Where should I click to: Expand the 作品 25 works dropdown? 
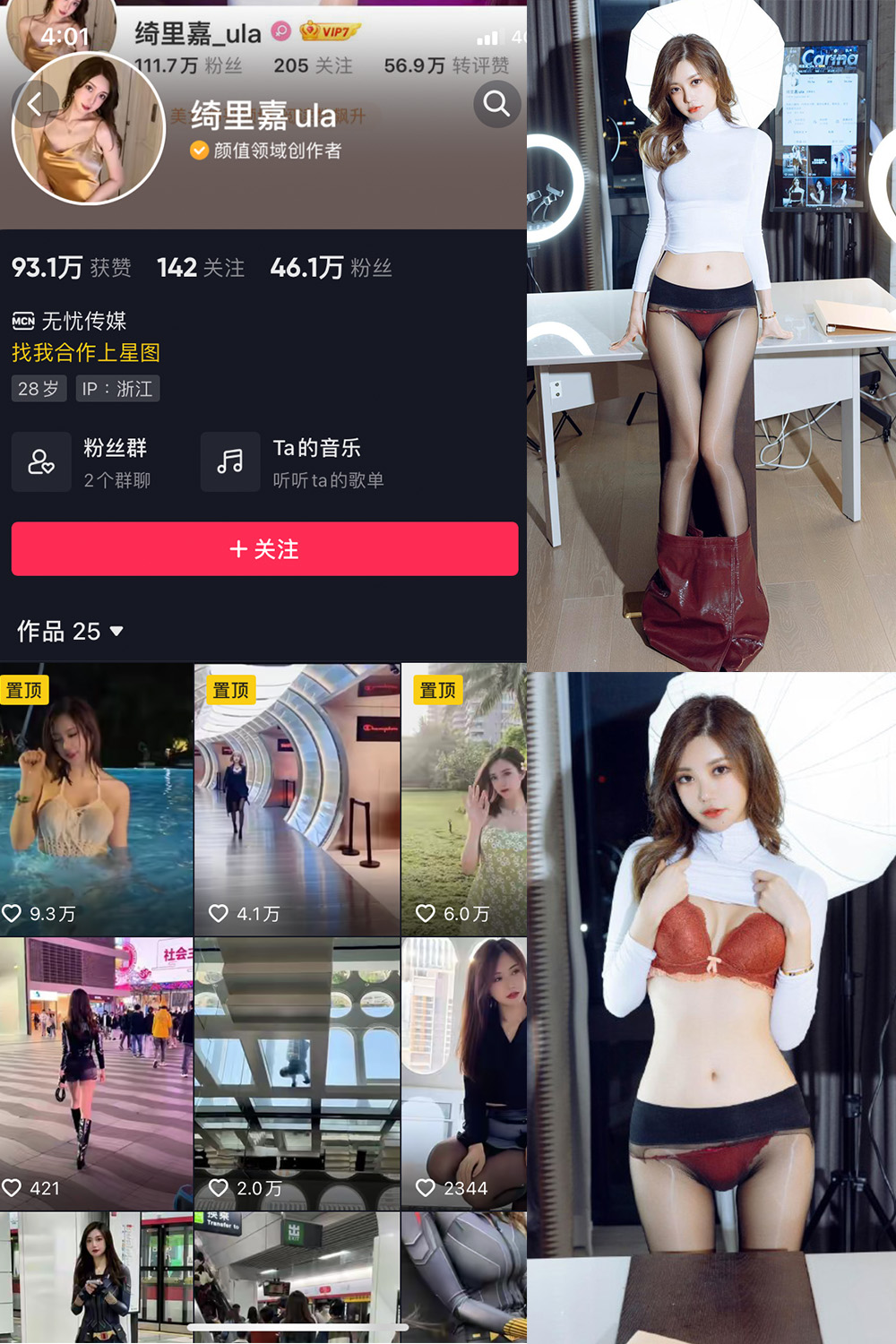[x=69, y=631]
